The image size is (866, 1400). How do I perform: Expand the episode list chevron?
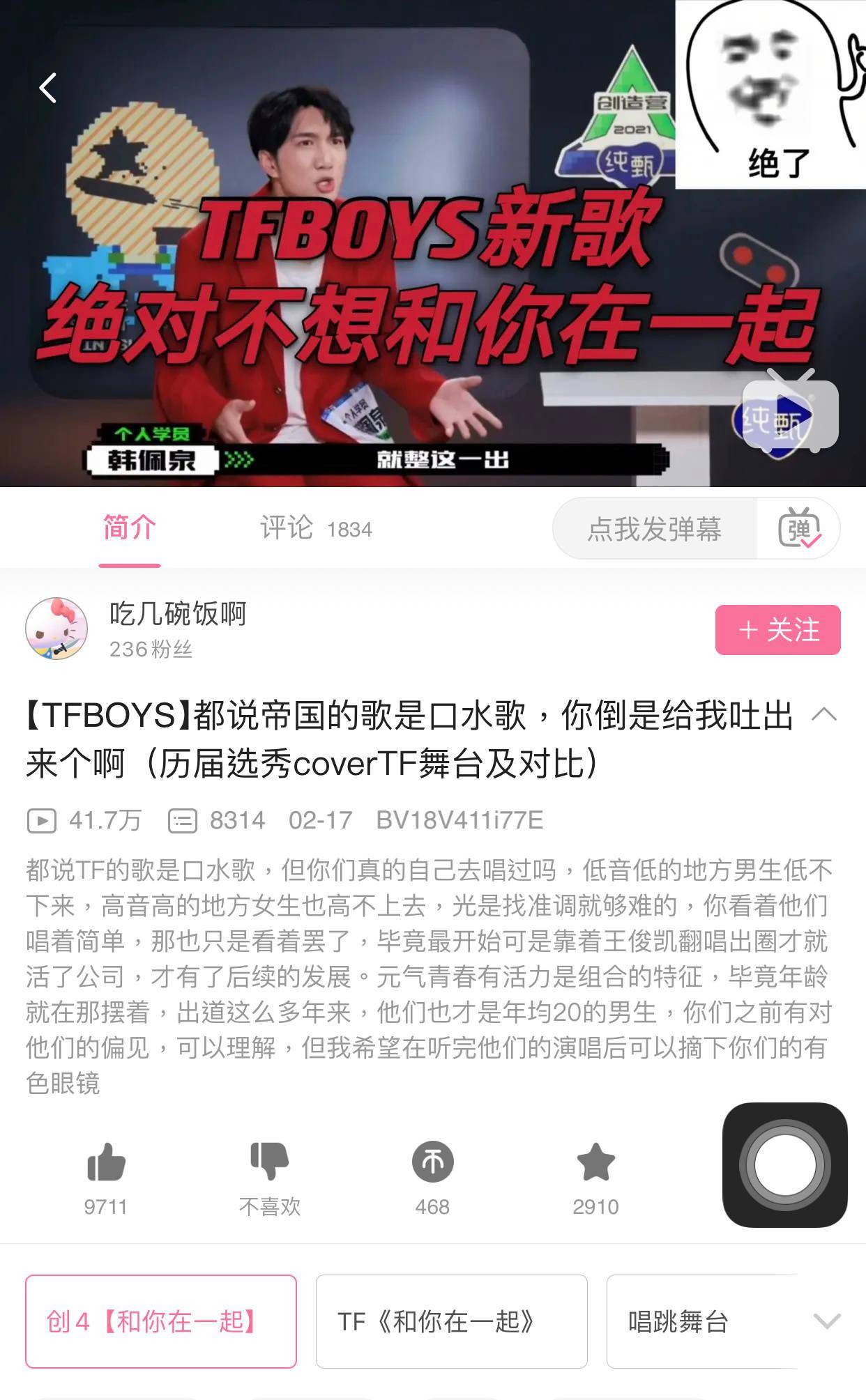point(827,1321)
